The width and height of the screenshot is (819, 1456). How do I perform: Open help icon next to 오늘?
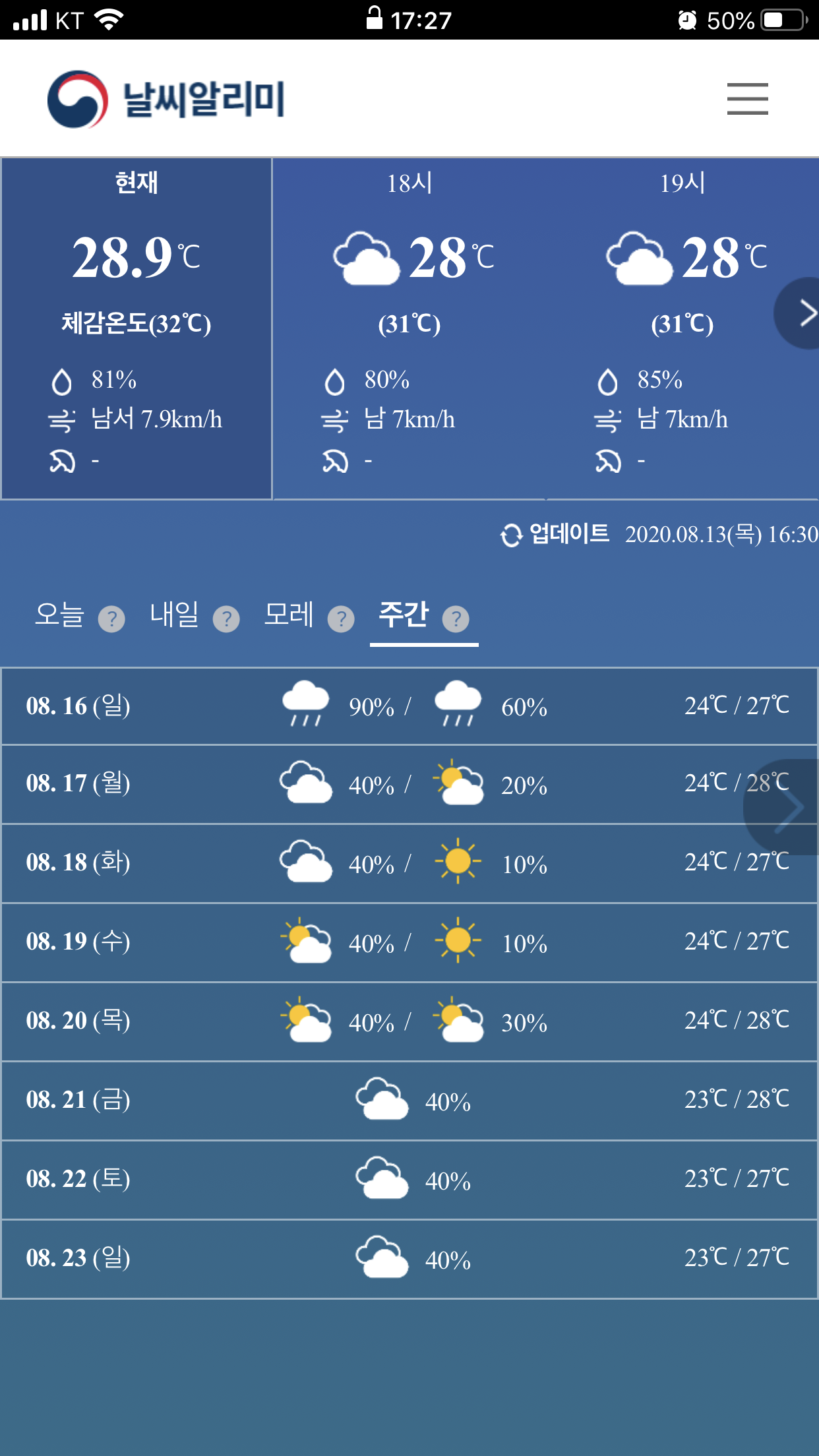coord(111,619)
